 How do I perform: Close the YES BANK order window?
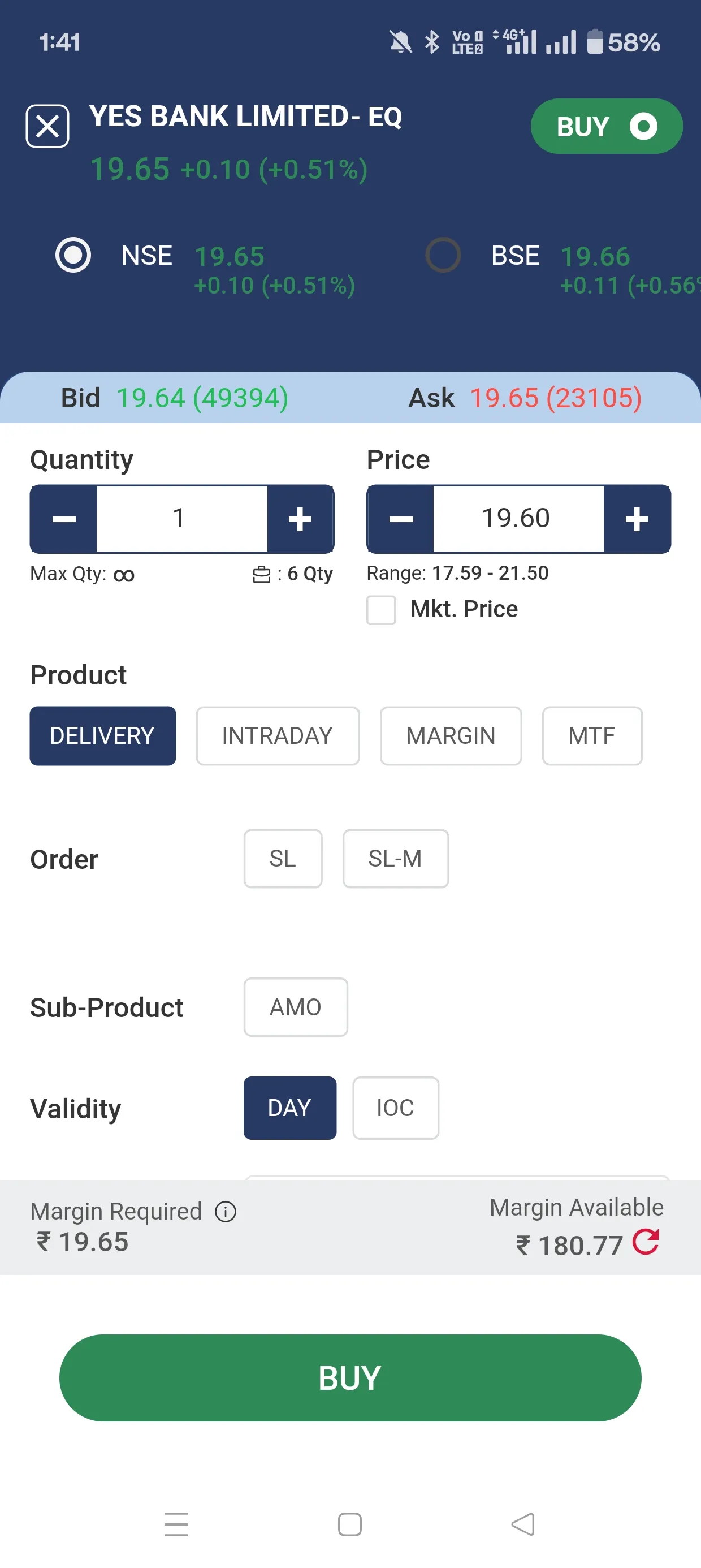tap(47, 126)
